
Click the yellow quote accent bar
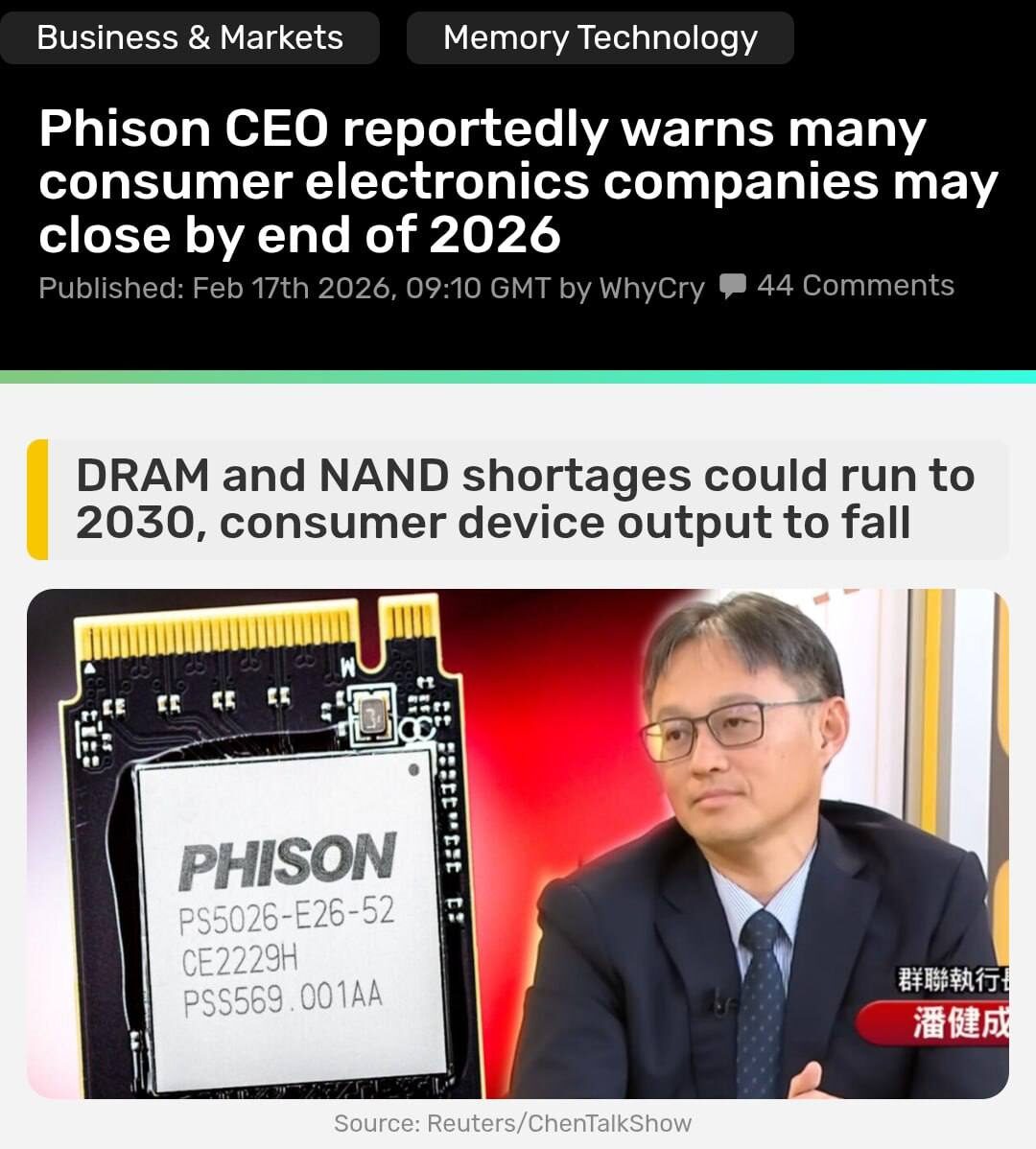pyautogui.click(x=38, y=499)
